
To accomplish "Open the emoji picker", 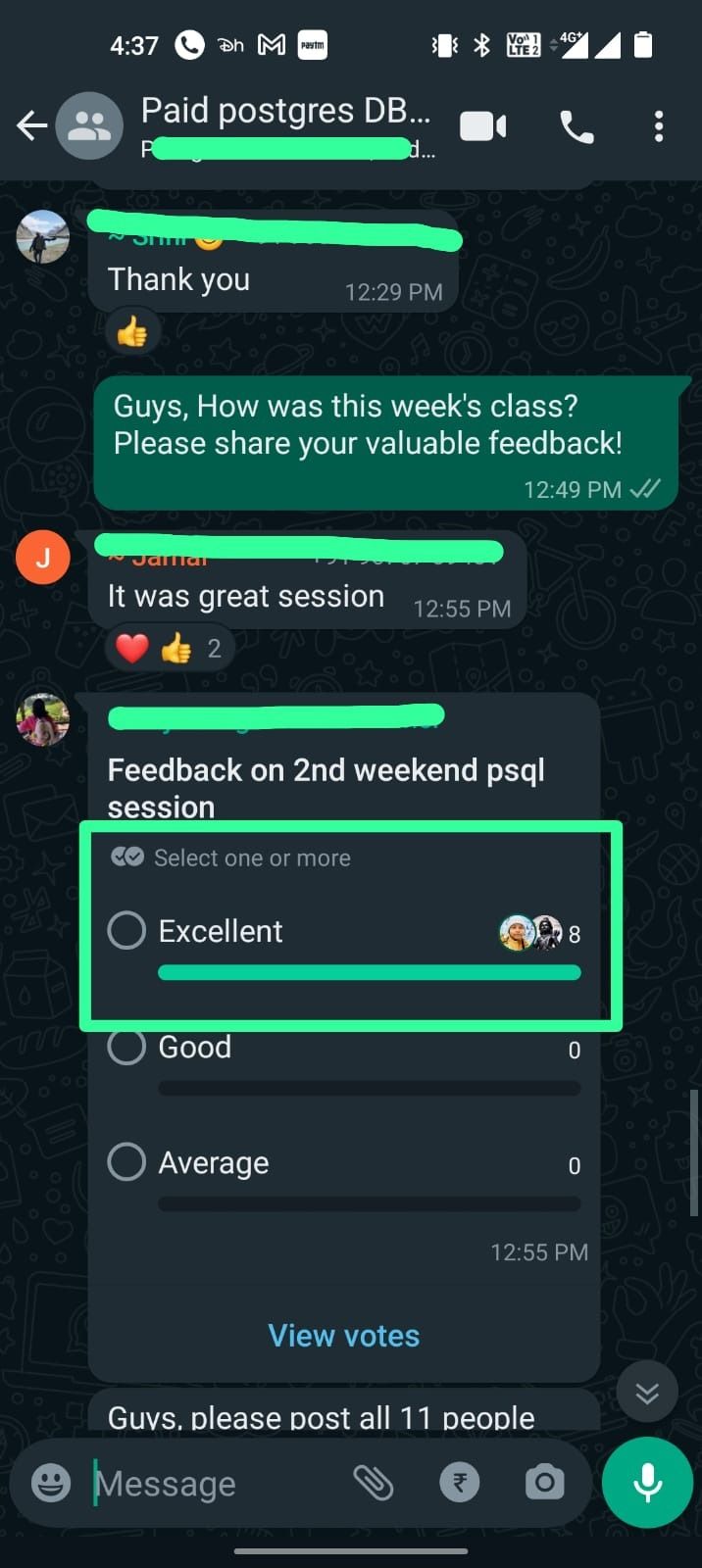I will point(51,1483).
